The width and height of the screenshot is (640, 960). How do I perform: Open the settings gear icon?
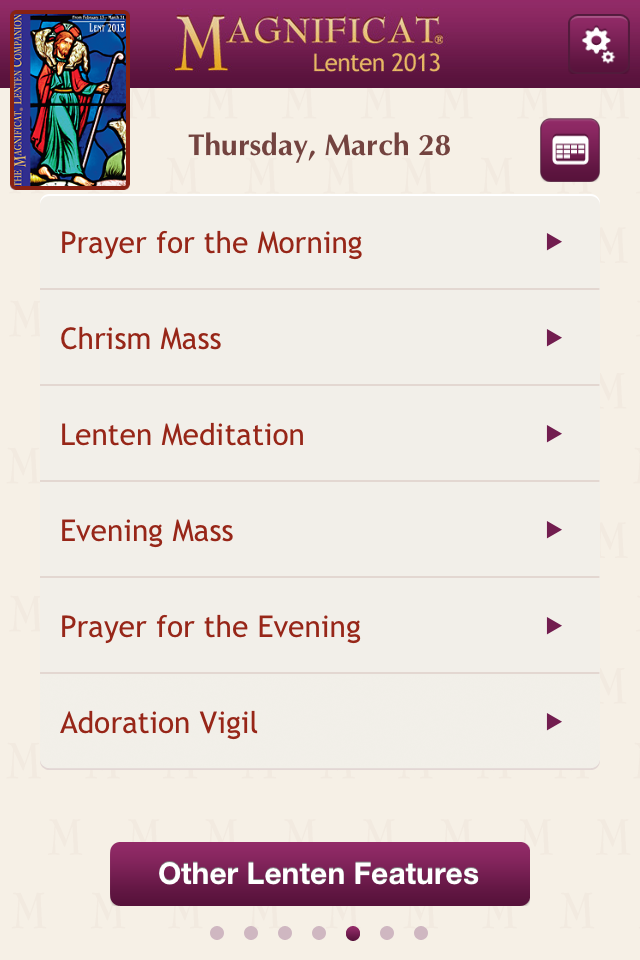598,44
